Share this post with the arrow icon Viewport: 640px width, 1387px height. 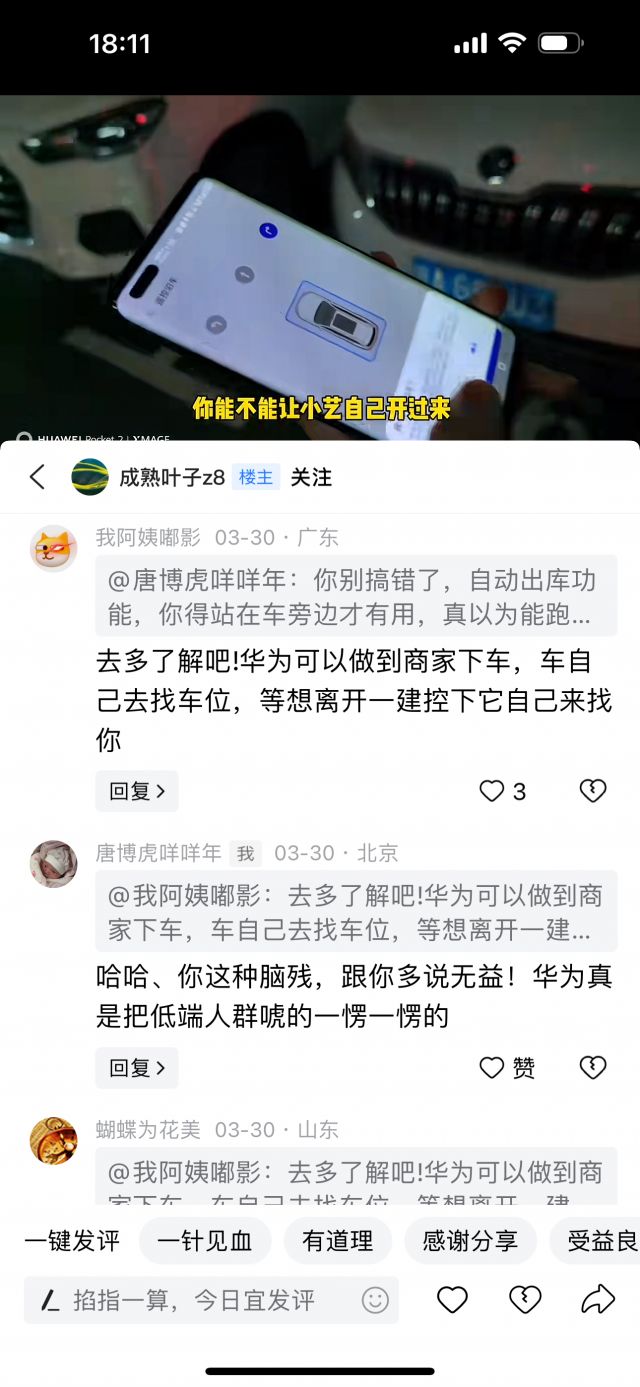pos(598,1300)
